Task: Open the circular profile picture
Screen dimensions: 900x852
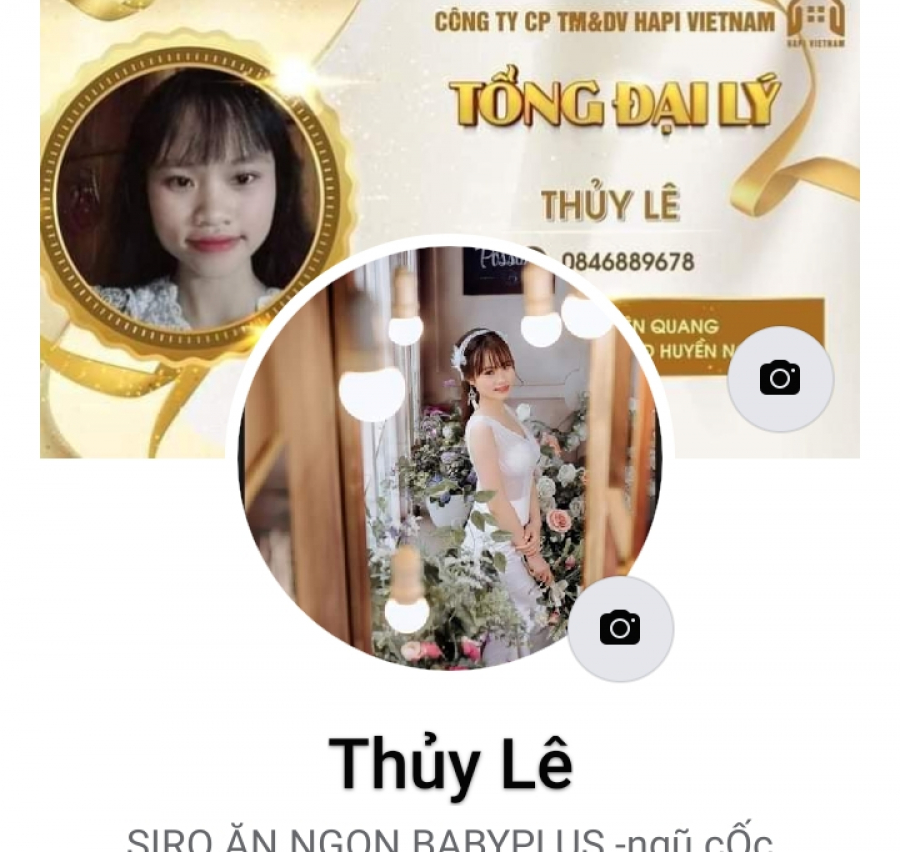Action: coord(450,455)
